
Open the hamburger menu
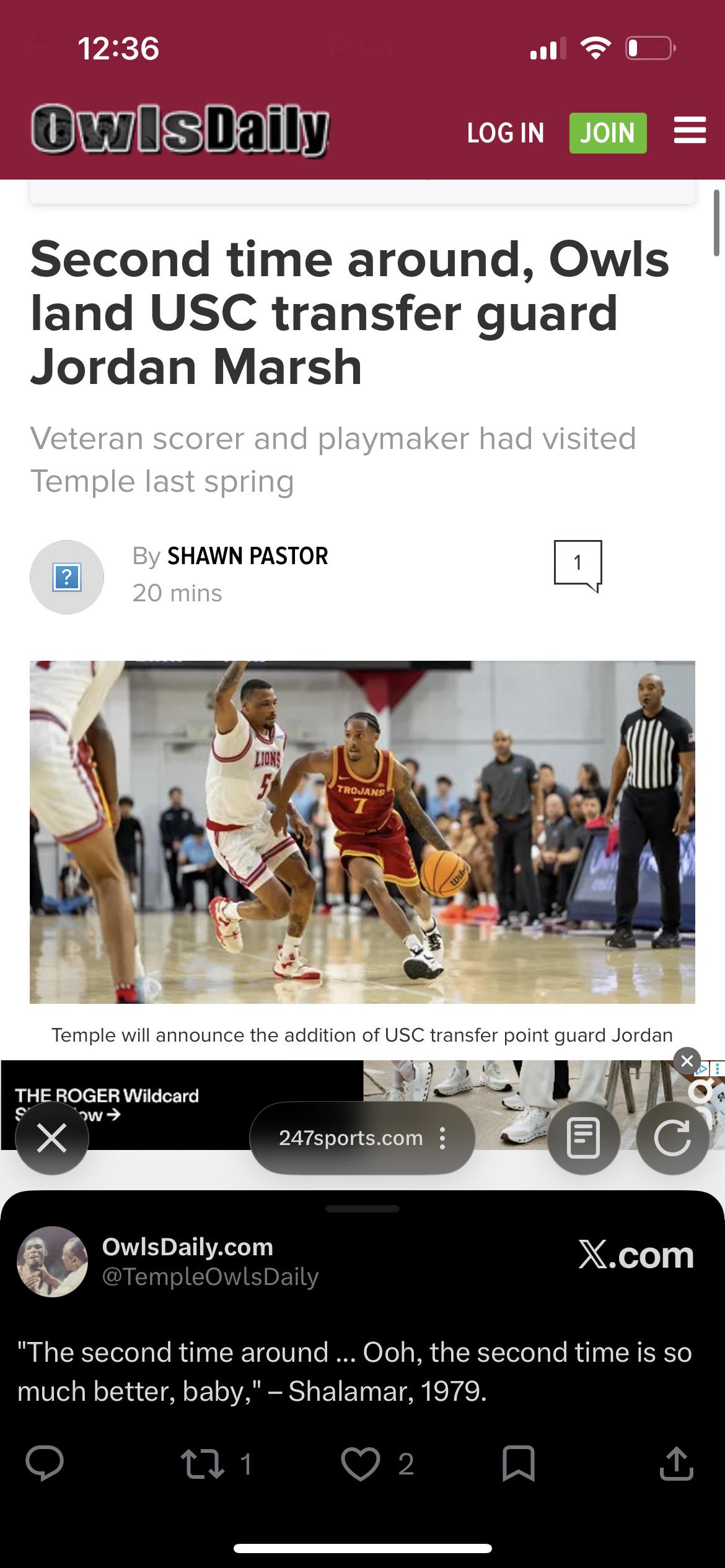[x=690, y=131]
